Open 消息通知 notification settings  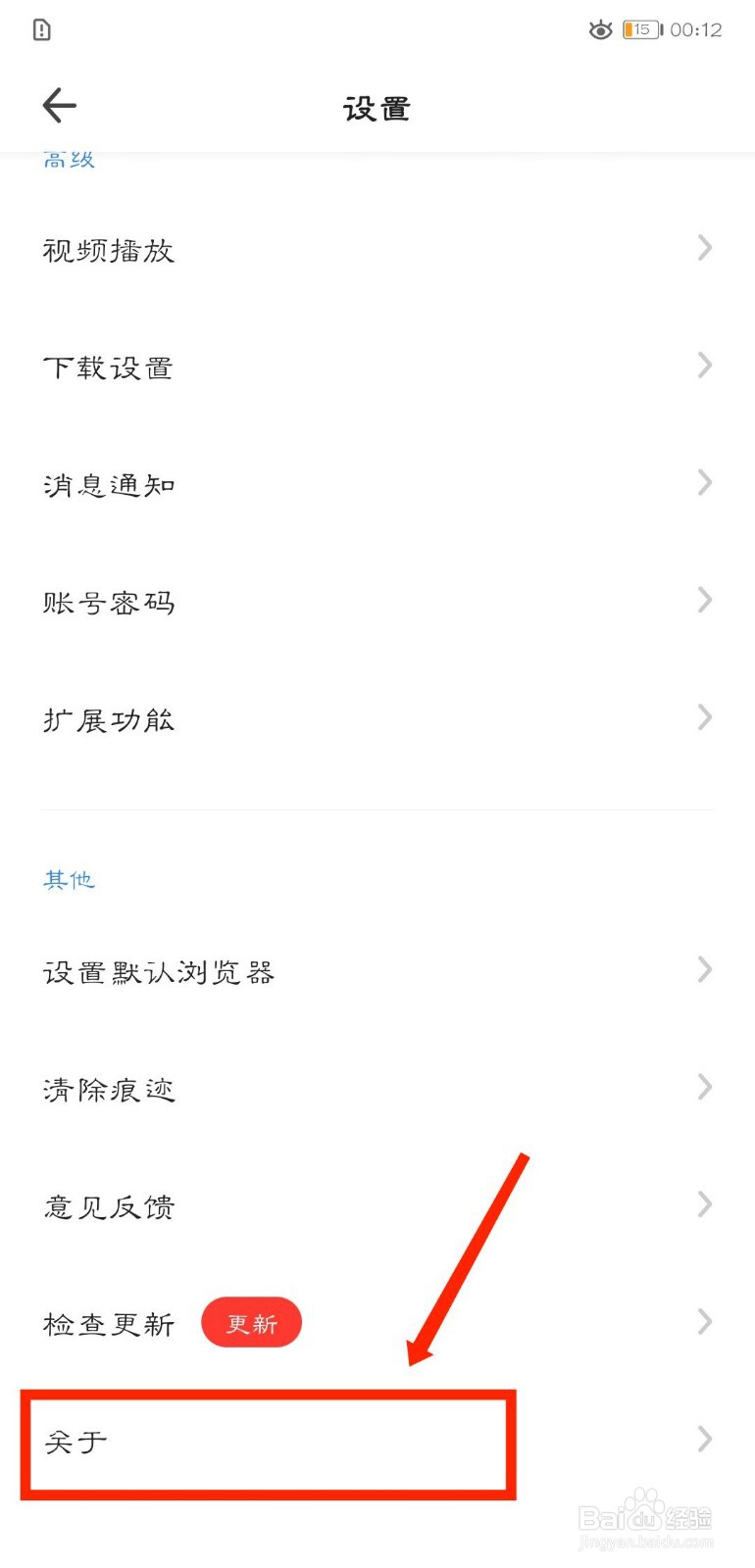(108, 484)
